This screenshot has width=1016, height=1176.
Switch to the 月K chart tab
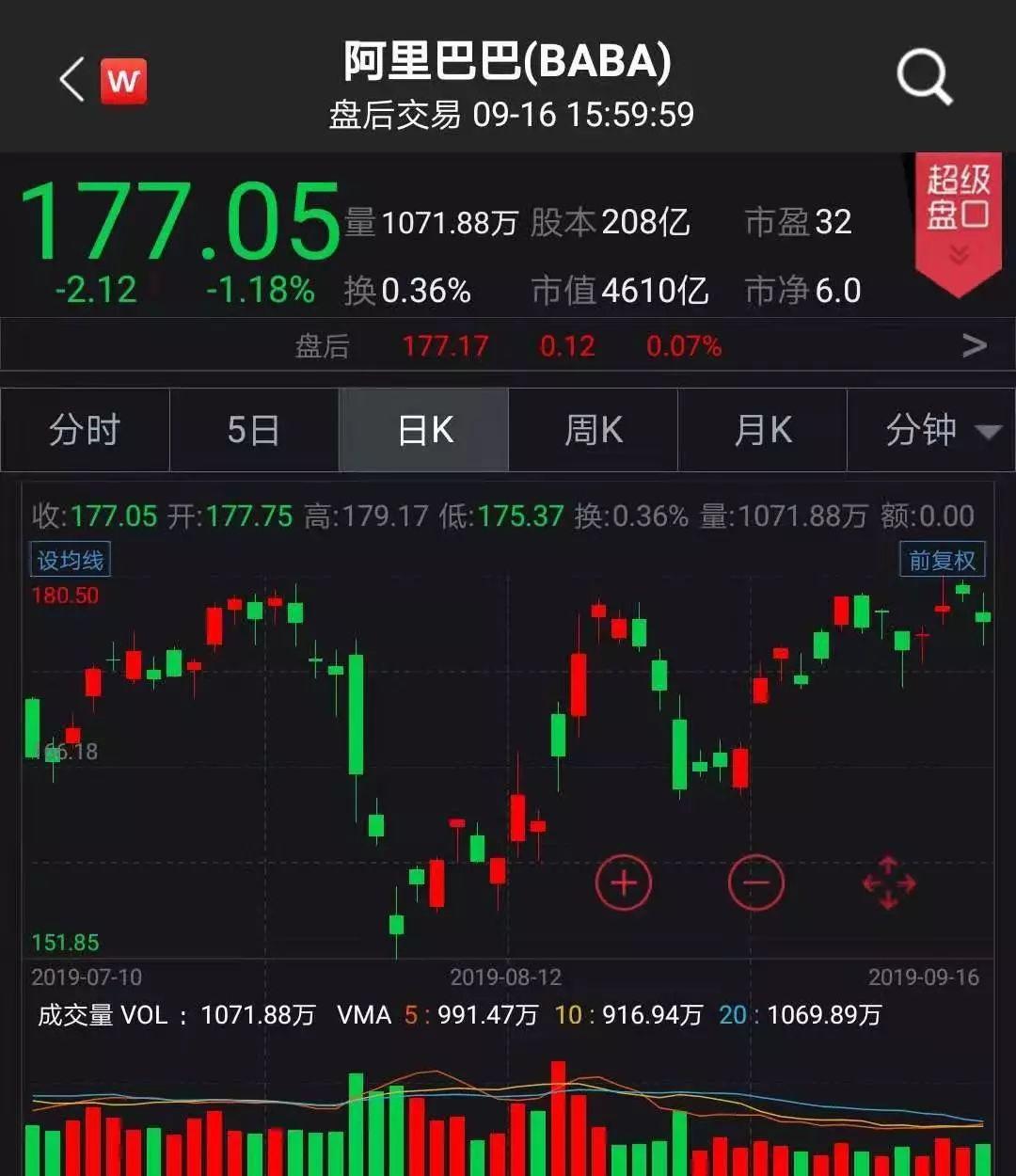click(x=762, y=430)
